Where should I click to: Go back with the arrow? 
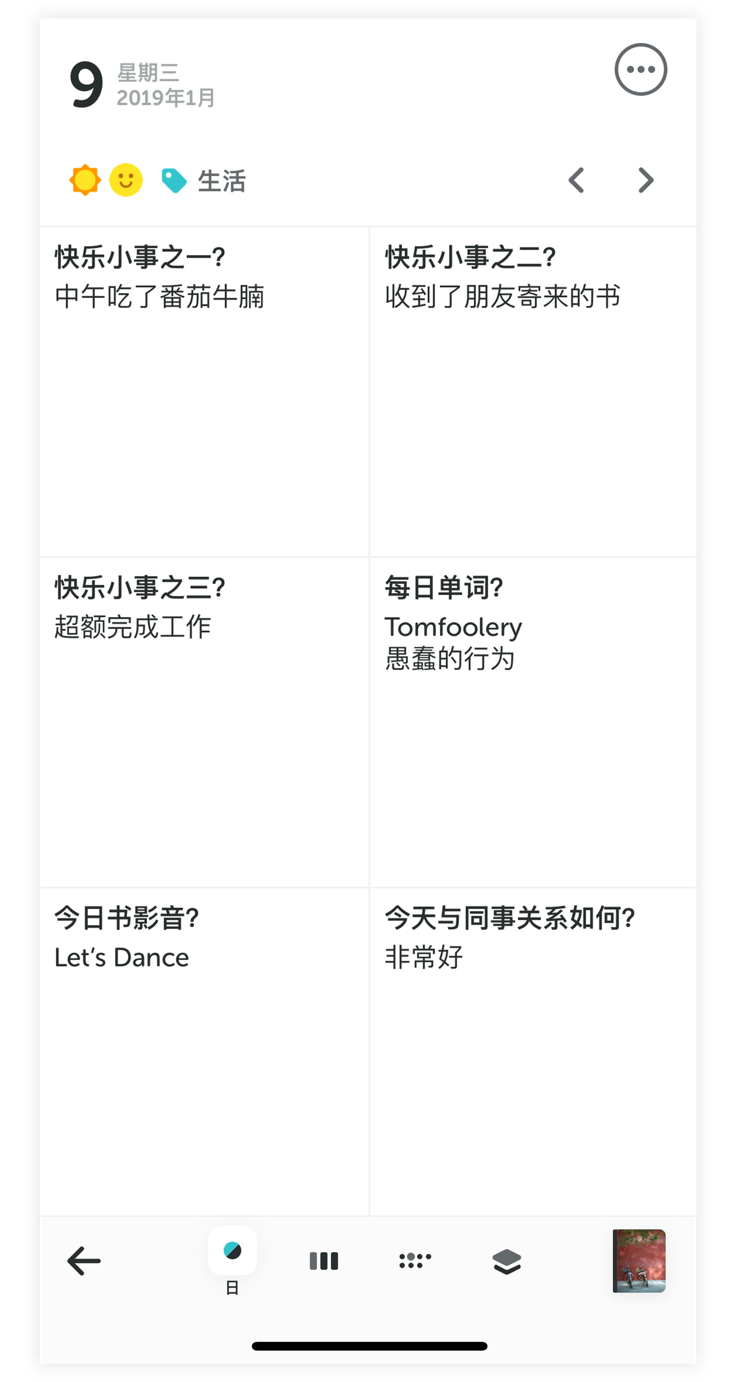click(x=84, y=1261)
